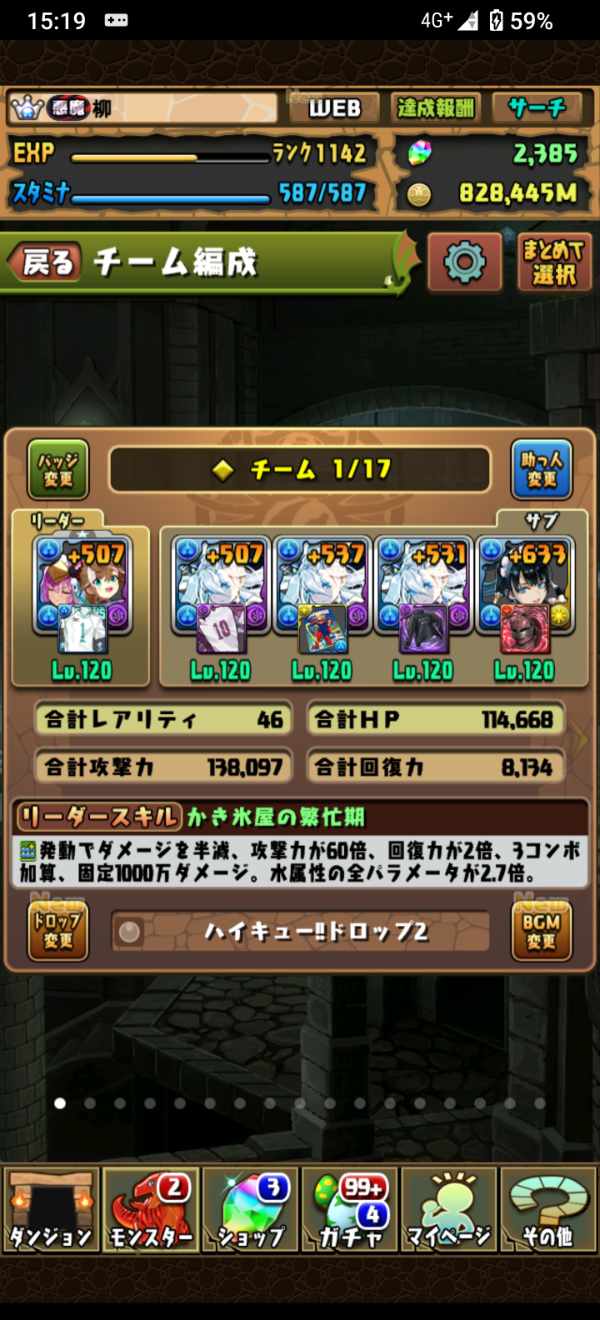Viewport: 600px width, 1320px height.
Task: Tap the BGM変更 button
Action: click(541, 930)
